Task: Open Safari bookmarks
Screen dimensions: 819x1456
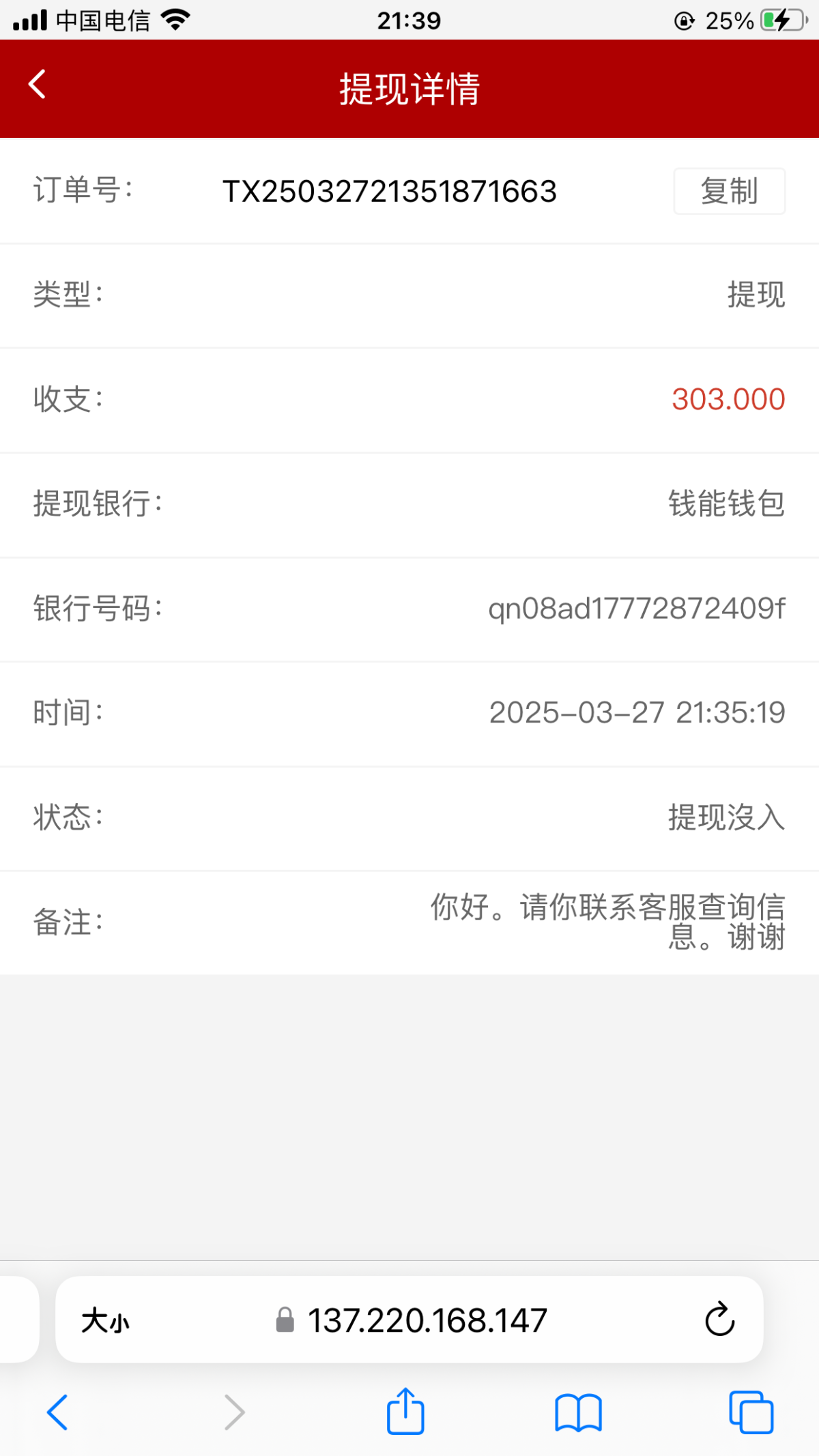Action: point(578,1412)
